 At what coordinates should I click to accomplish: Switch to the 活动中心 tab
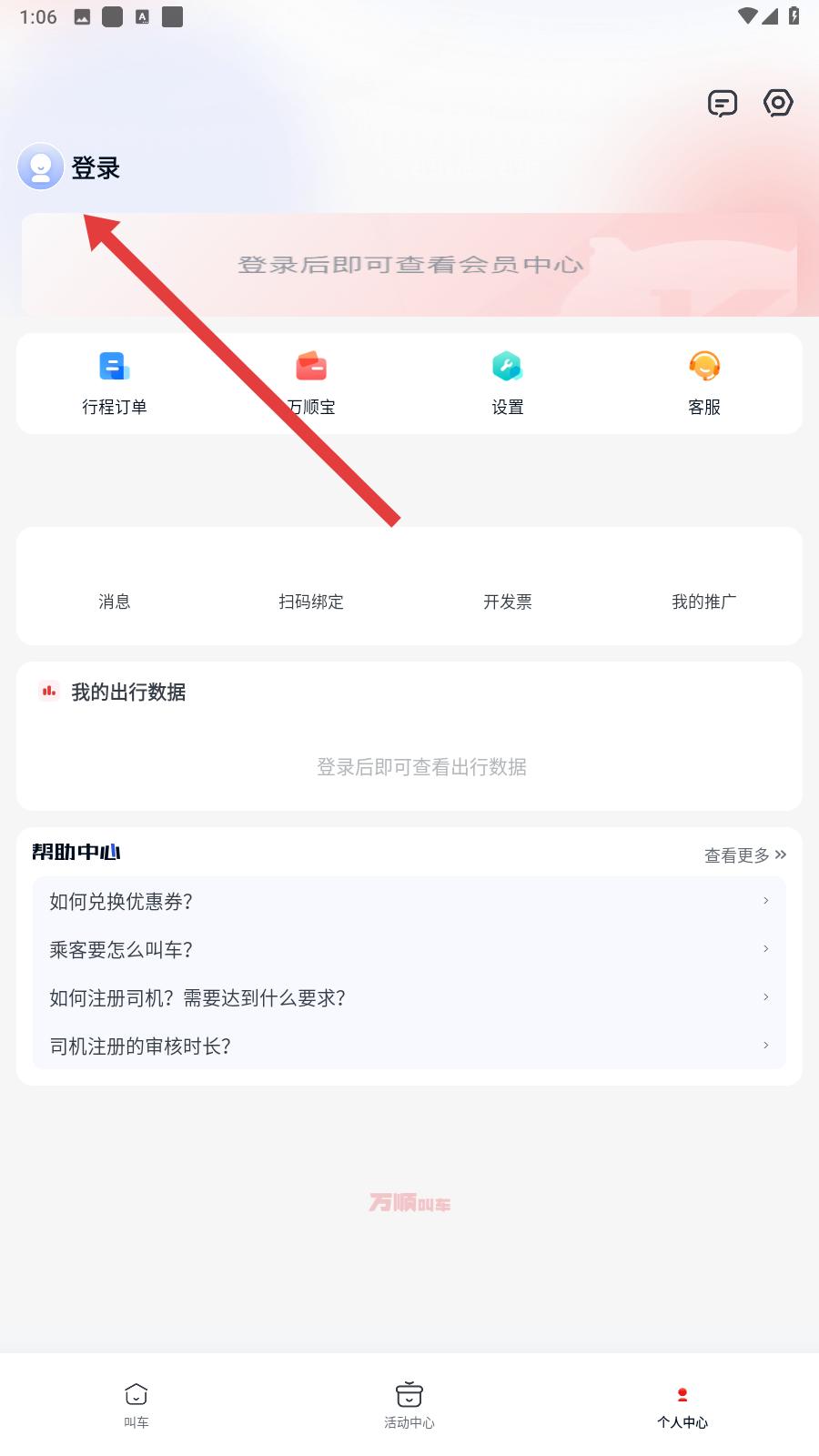click(x=409, y=1405)
